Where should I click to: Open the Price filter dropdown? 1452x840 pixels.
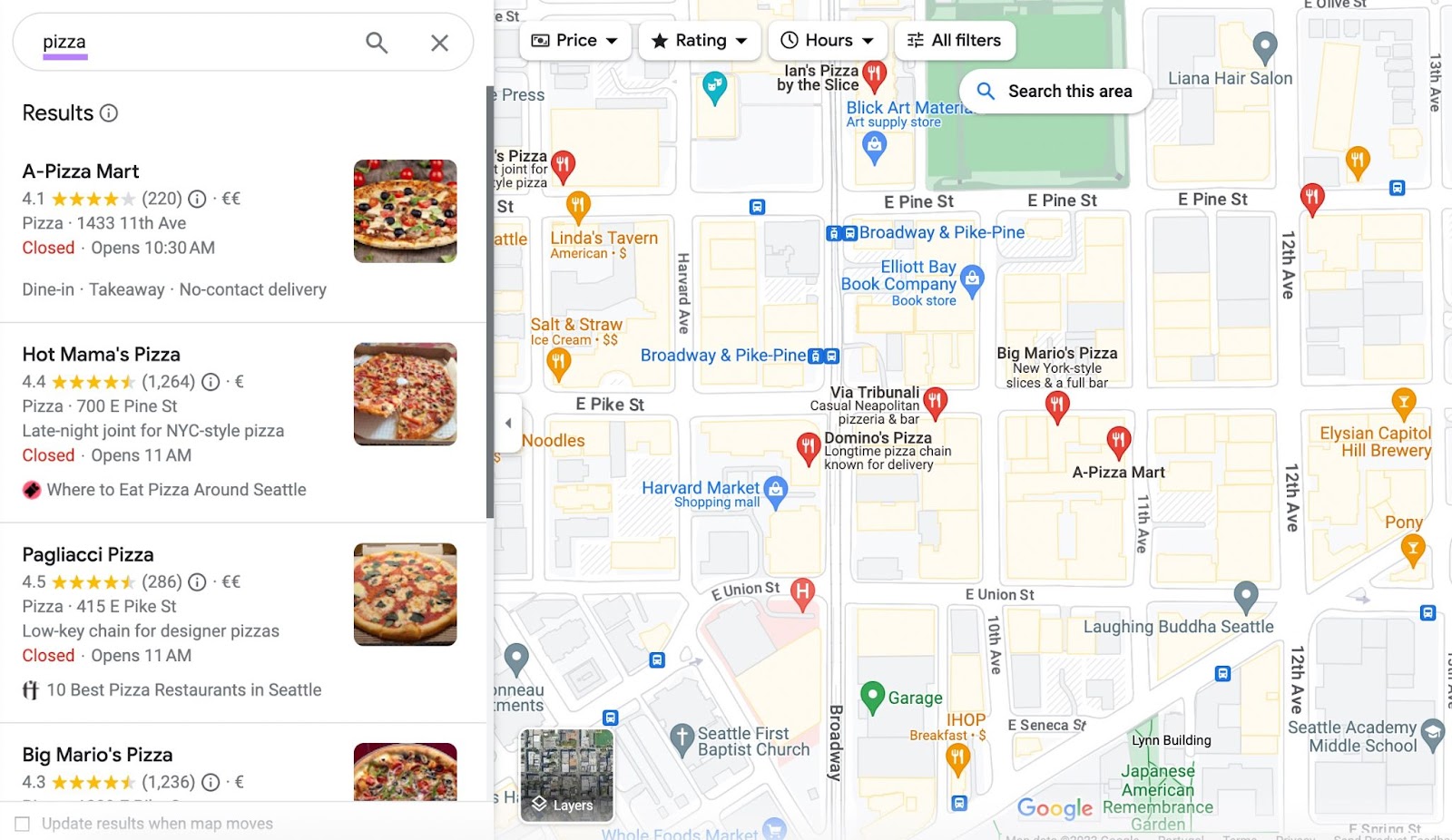point(574,41)
